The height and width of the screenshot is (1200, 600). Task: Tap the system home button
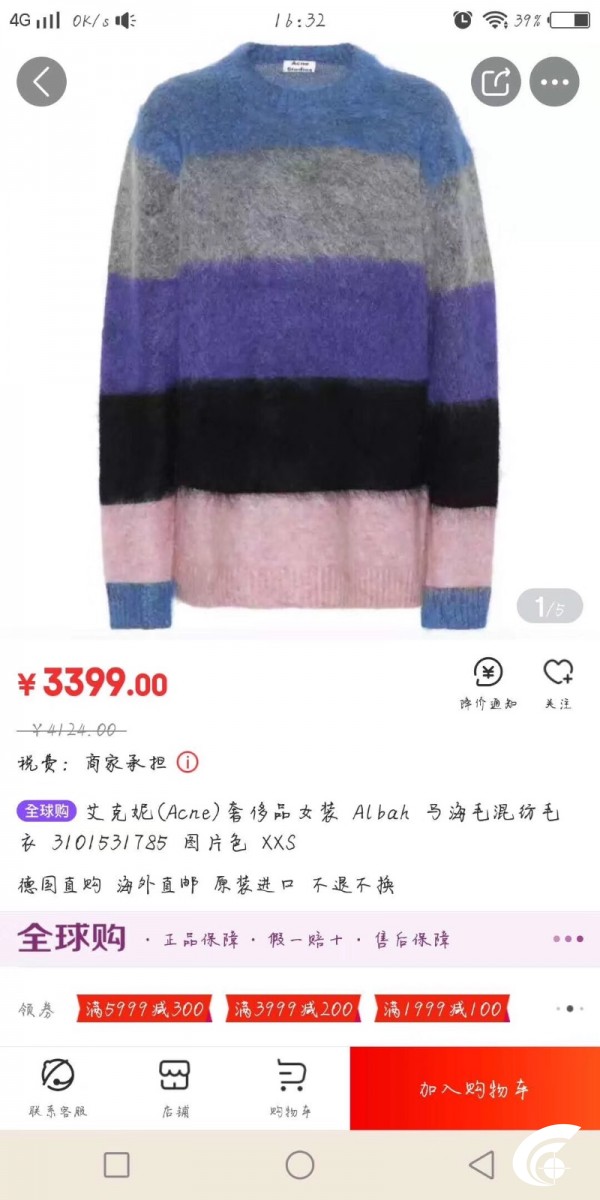[x=300, y=1165]
